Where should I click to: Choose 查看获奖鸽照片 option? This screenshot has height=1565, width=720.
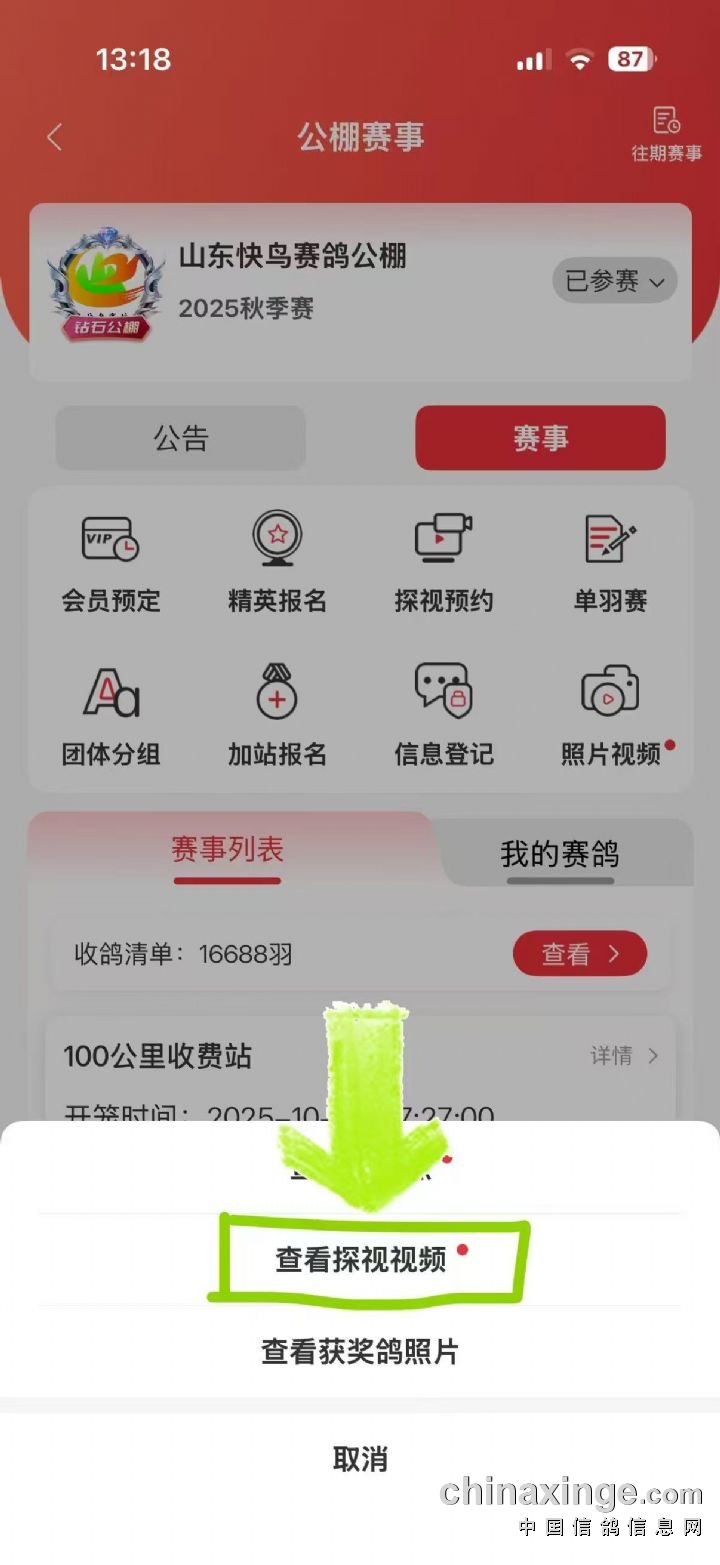(x=360, y=1352)
